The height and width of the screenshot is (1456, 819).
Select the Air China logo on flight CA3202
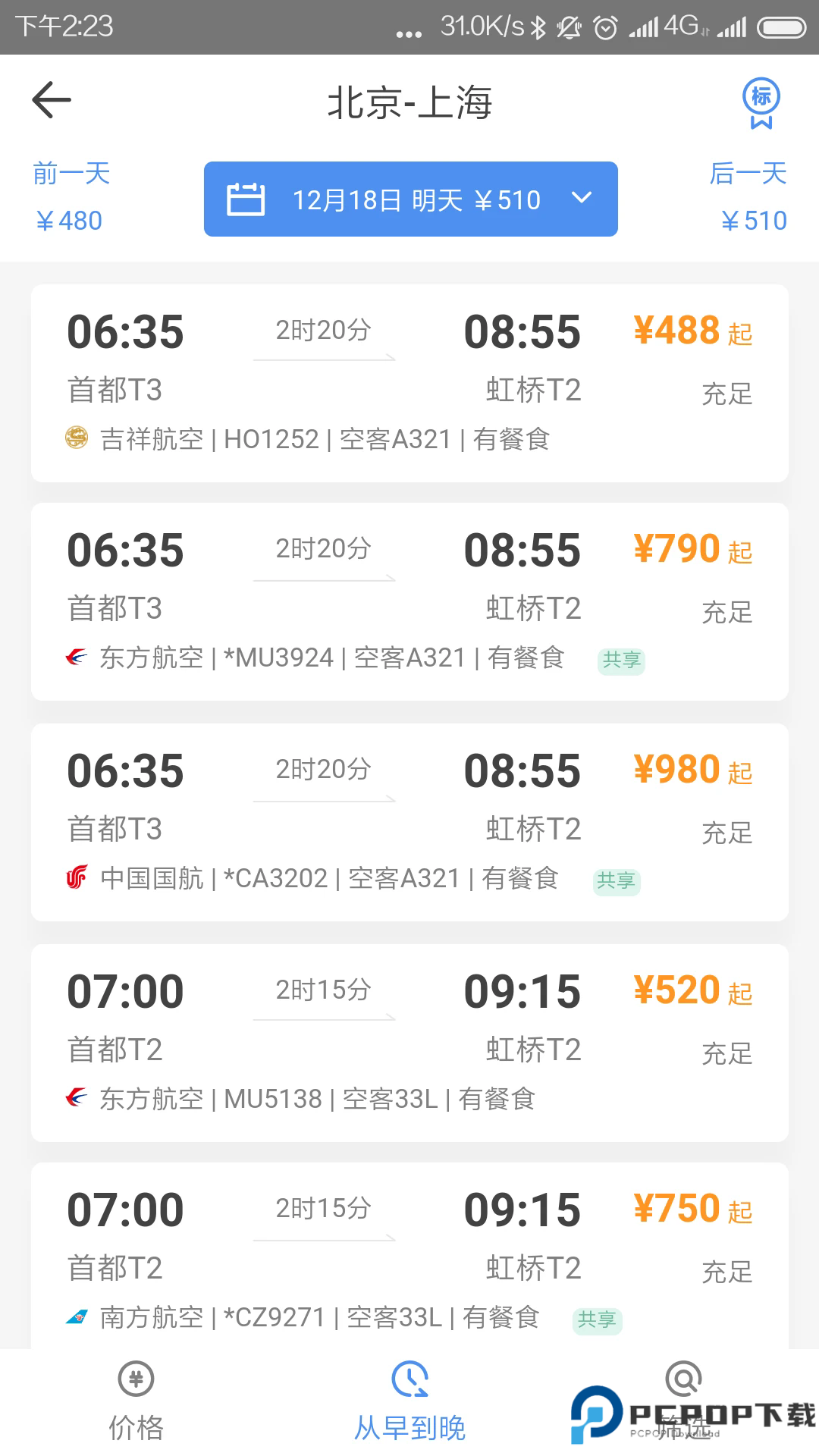click(77, 878)
